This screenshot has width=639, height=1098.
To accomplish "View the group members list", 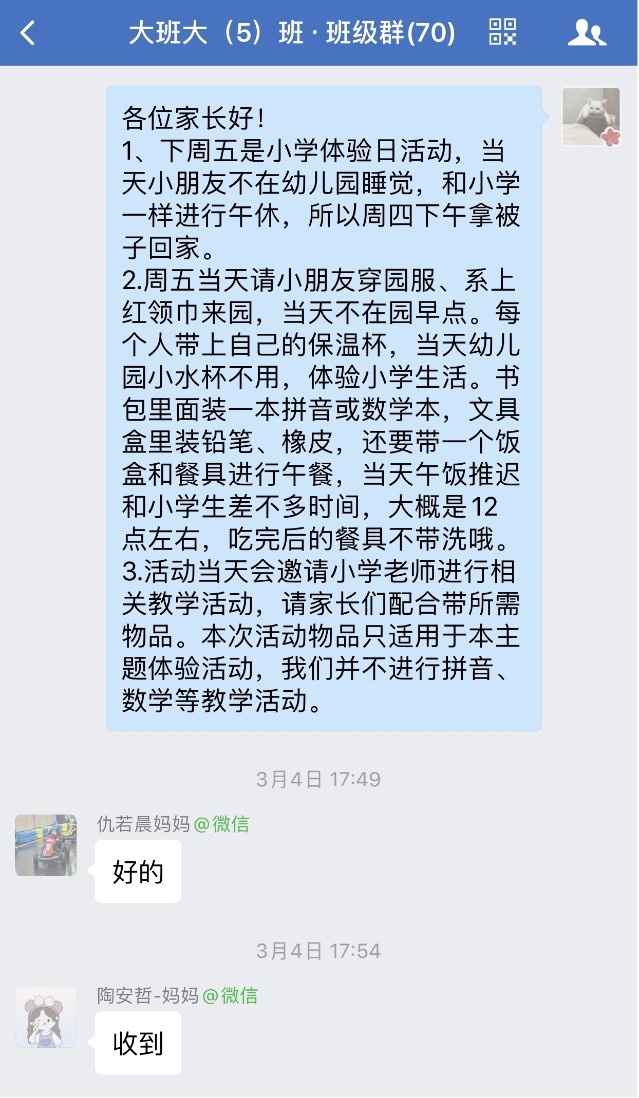I will pos(586,33).
